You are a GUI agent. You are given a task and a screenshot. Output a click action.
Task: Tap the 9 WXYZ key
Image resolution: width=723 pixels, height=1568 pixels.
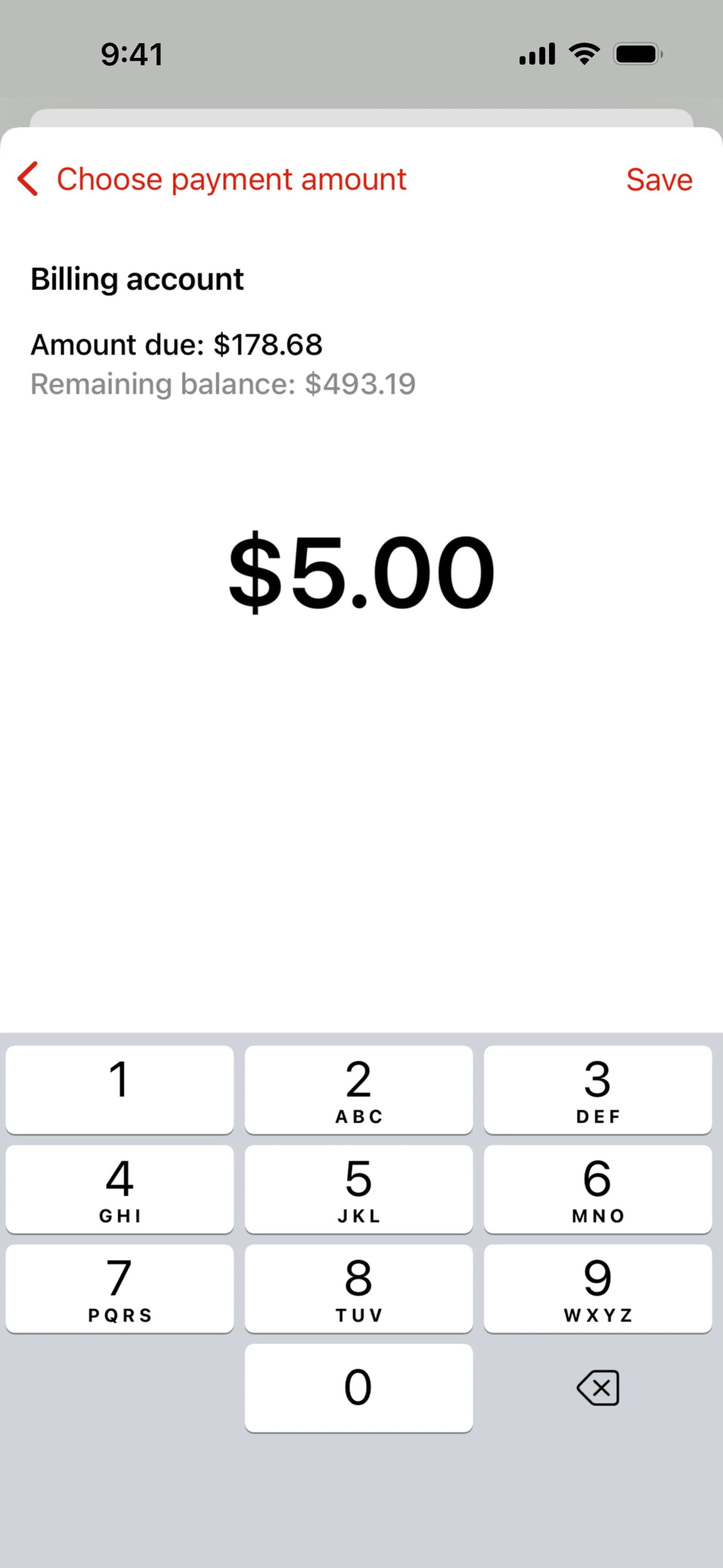[x=598, y=1288]
